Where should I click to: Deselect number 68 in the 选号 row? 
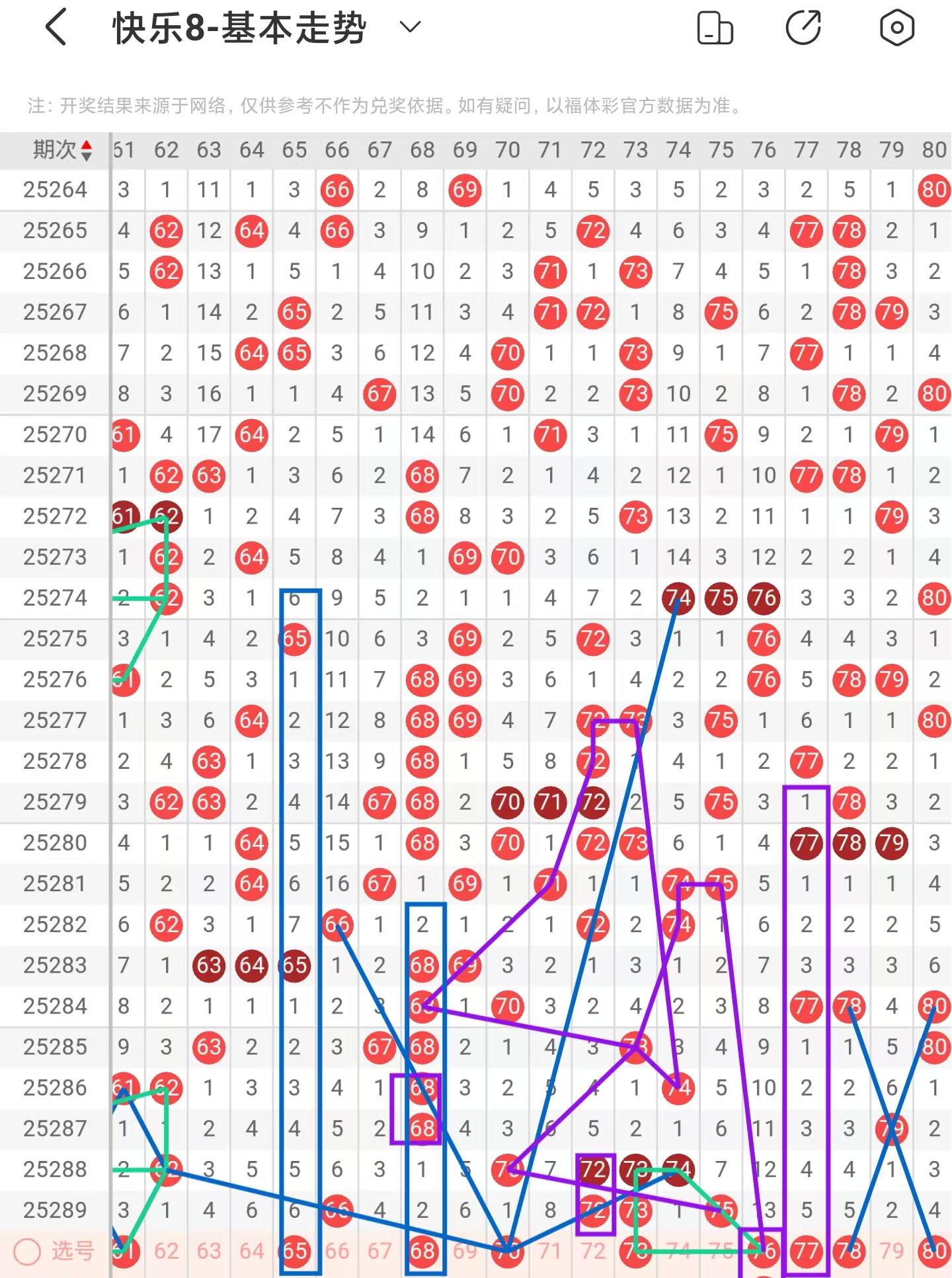pos(422,1251)
